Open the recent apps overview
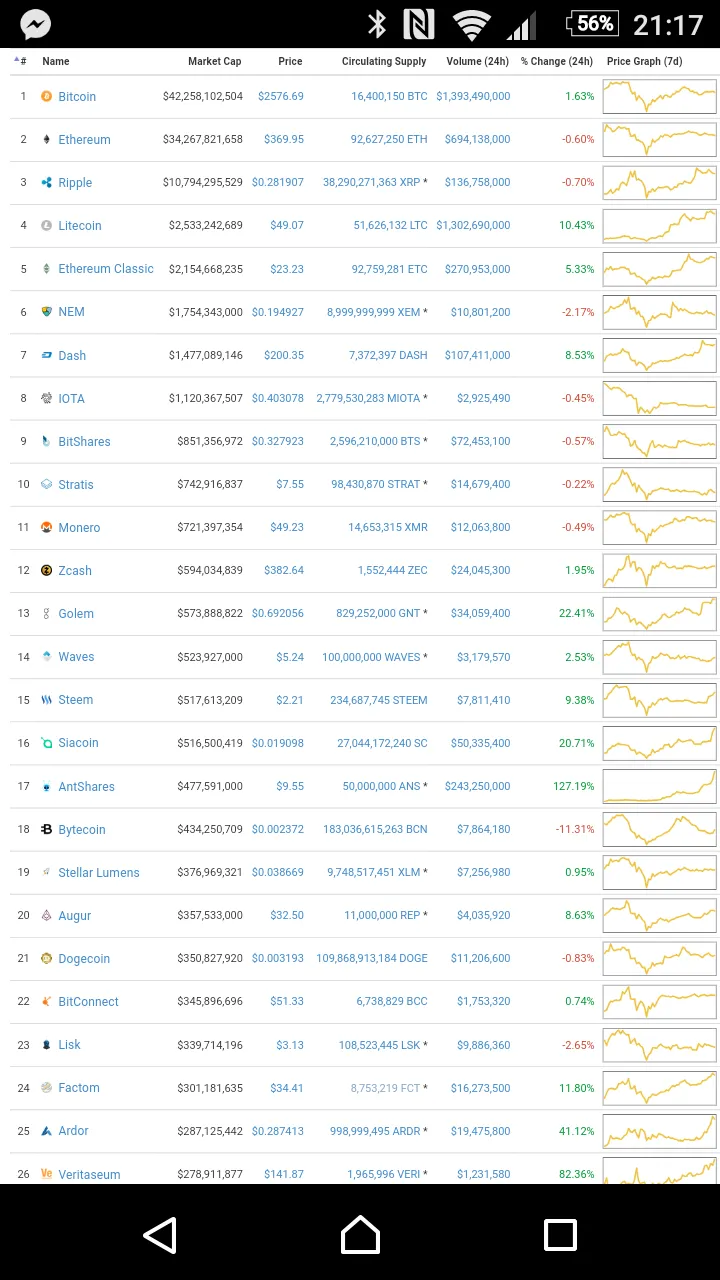Image resolution: width=720 pixels, height=1280 pixels. (x=560, y=1235)
